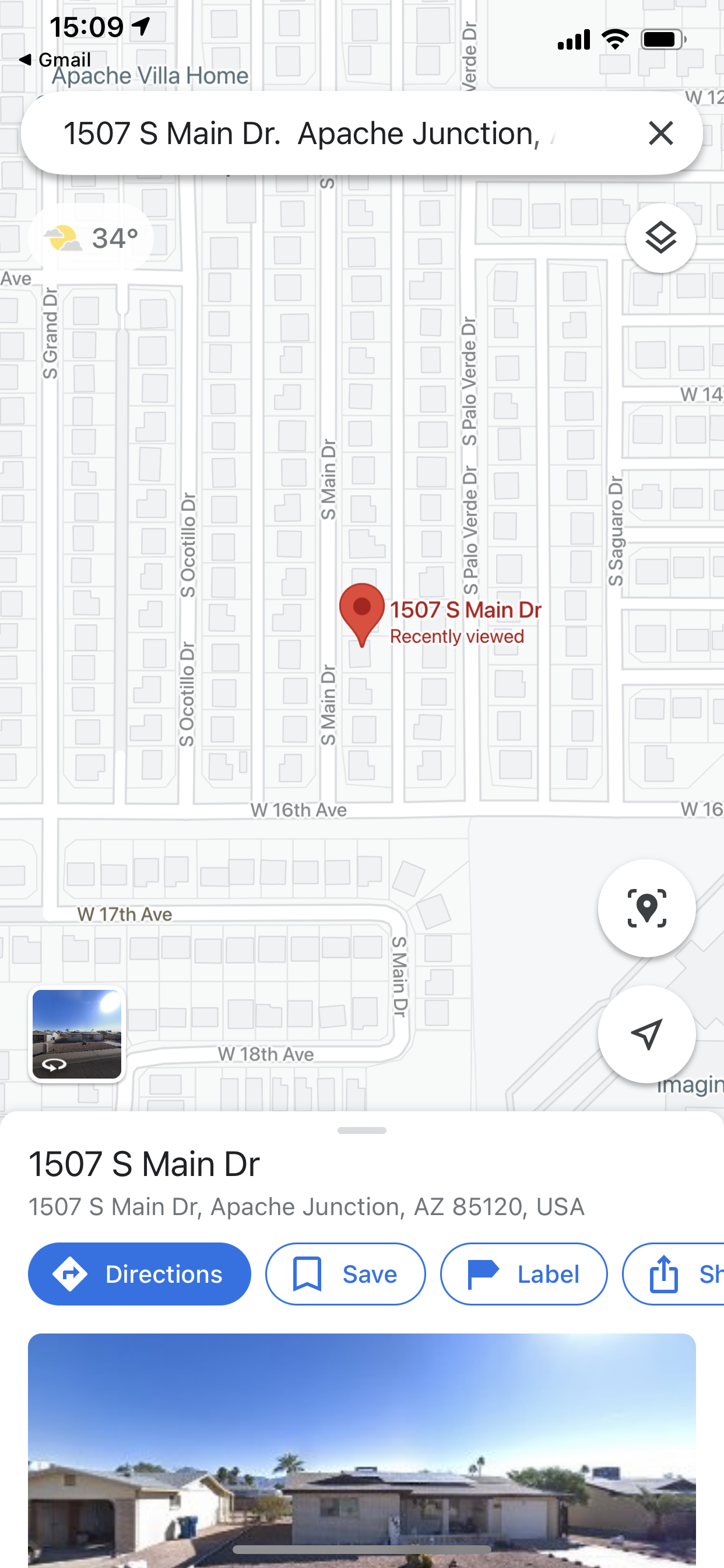The width and height of the screenshot is (724, 1568).
Task: Open the weather chip showing 34°
Action: coord(92,238)
